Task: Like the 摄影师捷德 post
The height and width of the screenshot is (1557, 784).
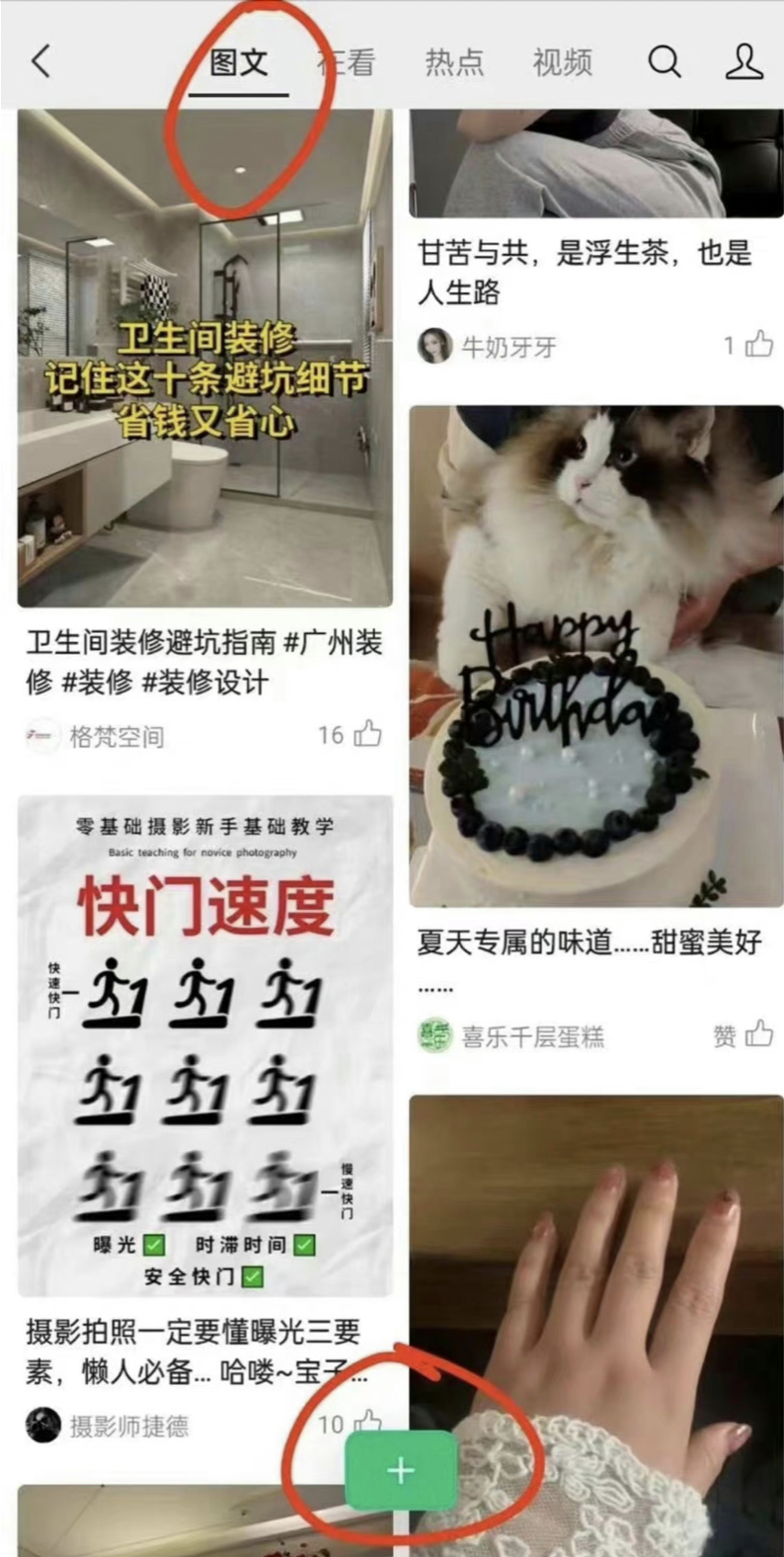Action: [367, 1424]
